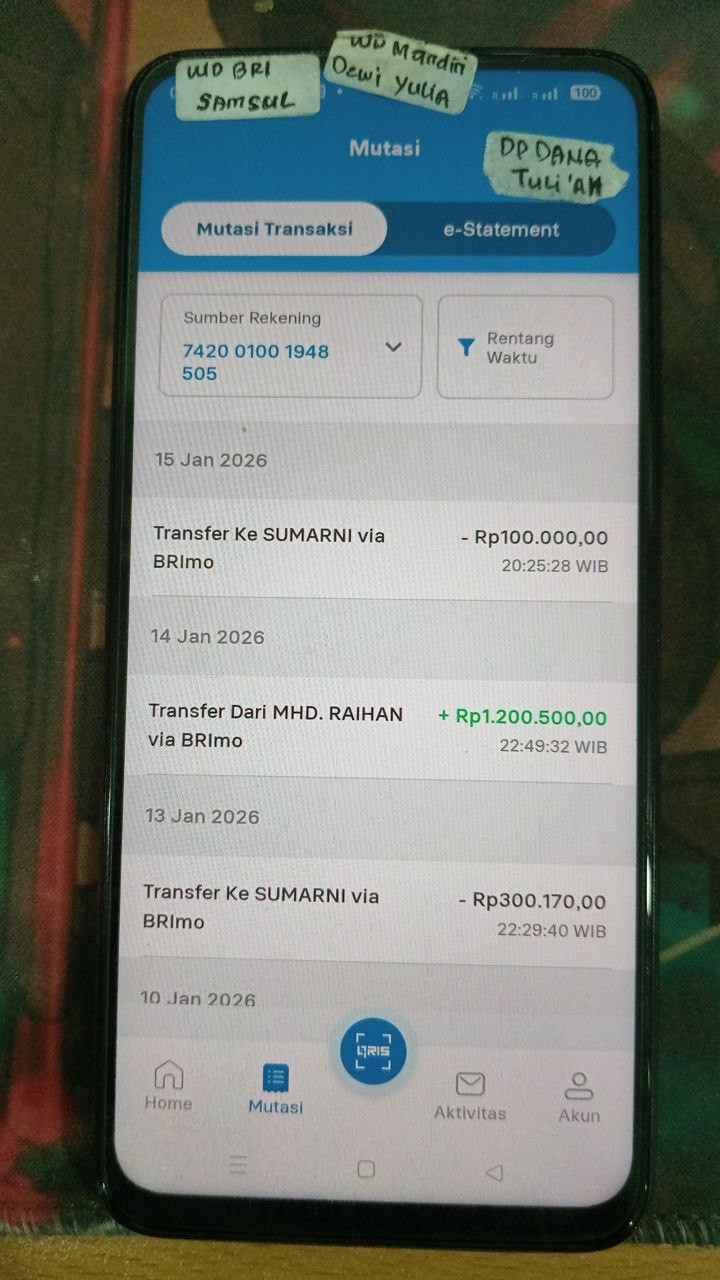Open the Rp100.000,00 transfer to SUMARNI
This screenshot has height=1280, width=720.
point(380,549)
